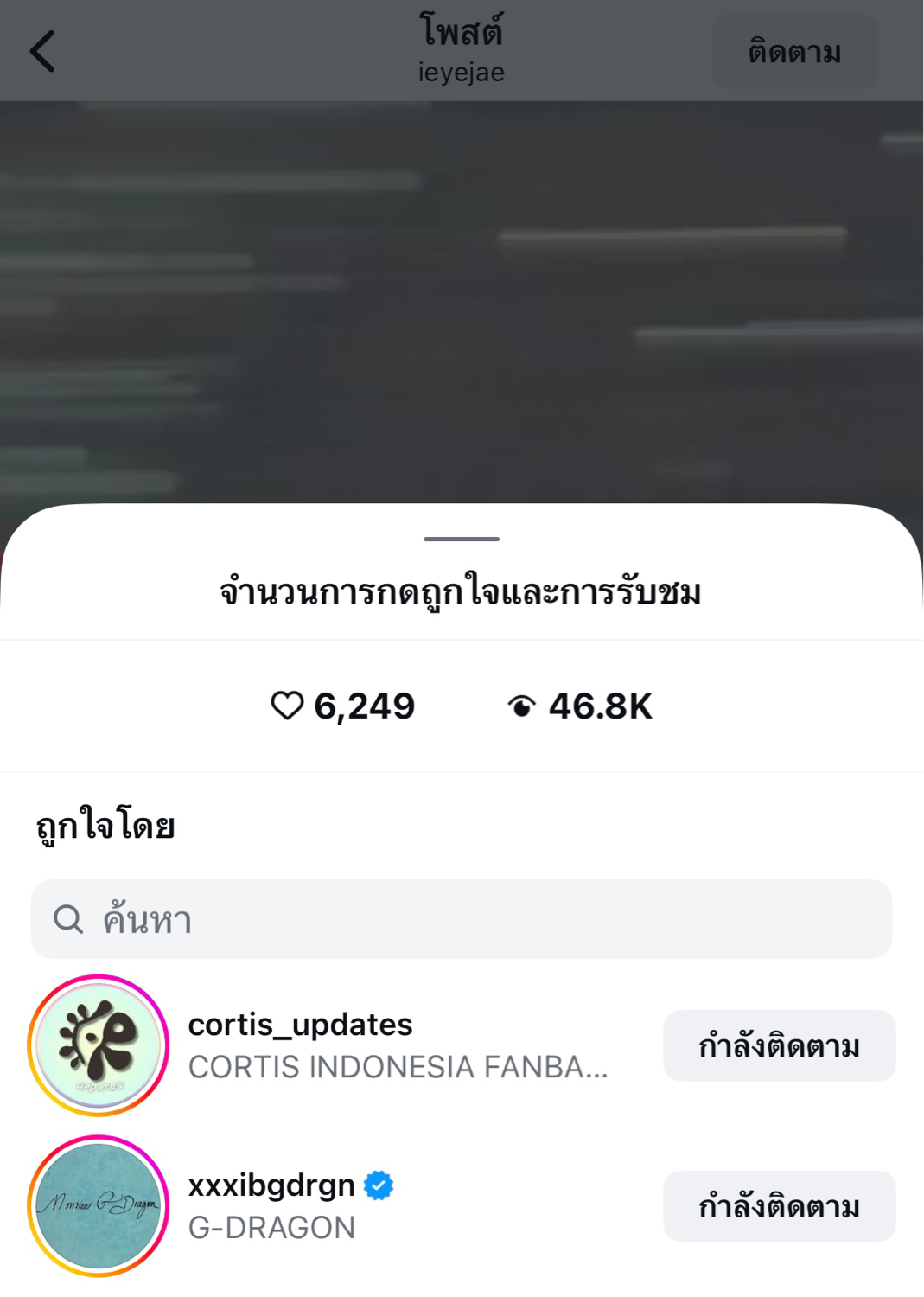Image resolution: width=924 pixels, height=1297 pixels.
Task: Tap กำลังติดตาม button next to xxxibgdrgn
Action: 779,1206
